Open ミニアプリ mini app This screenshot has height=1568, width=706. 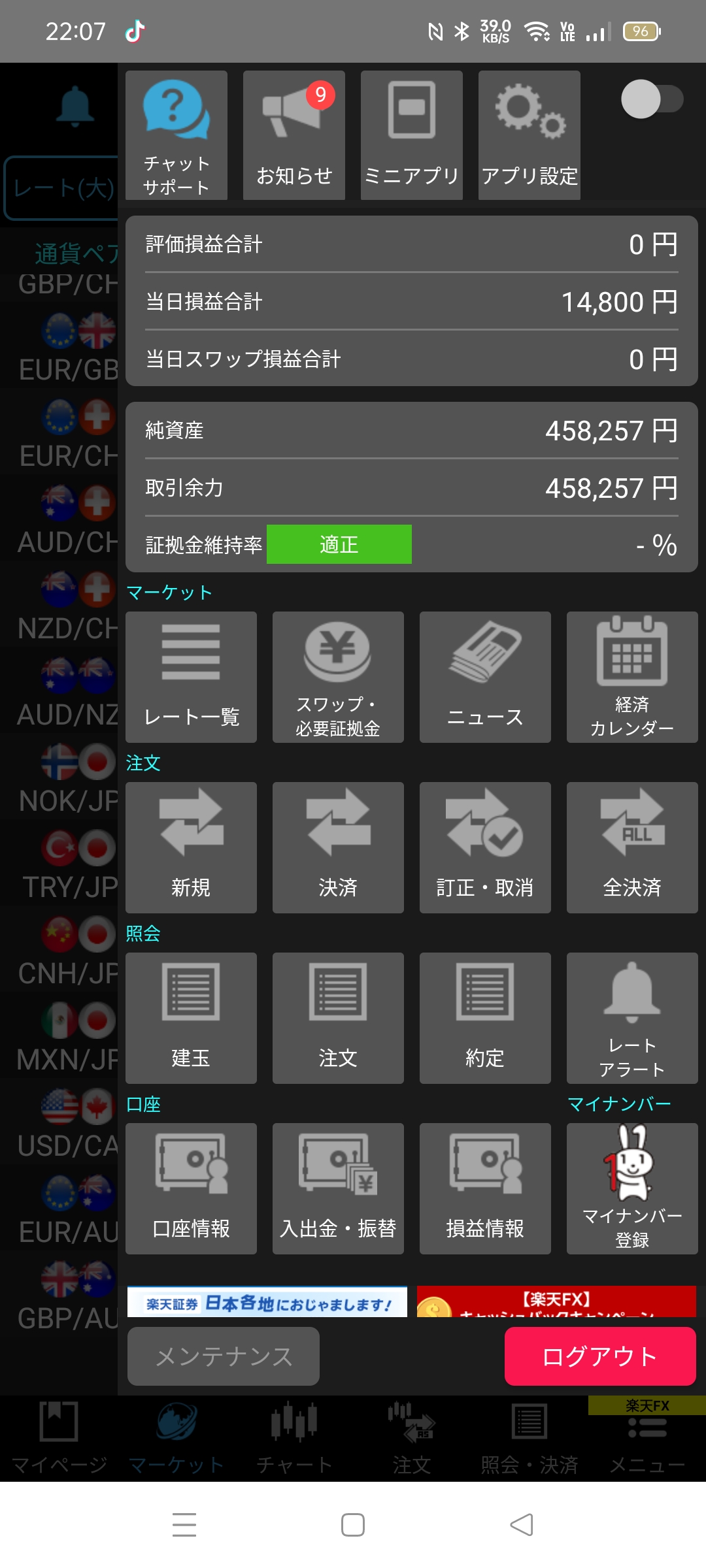(412, 135)
